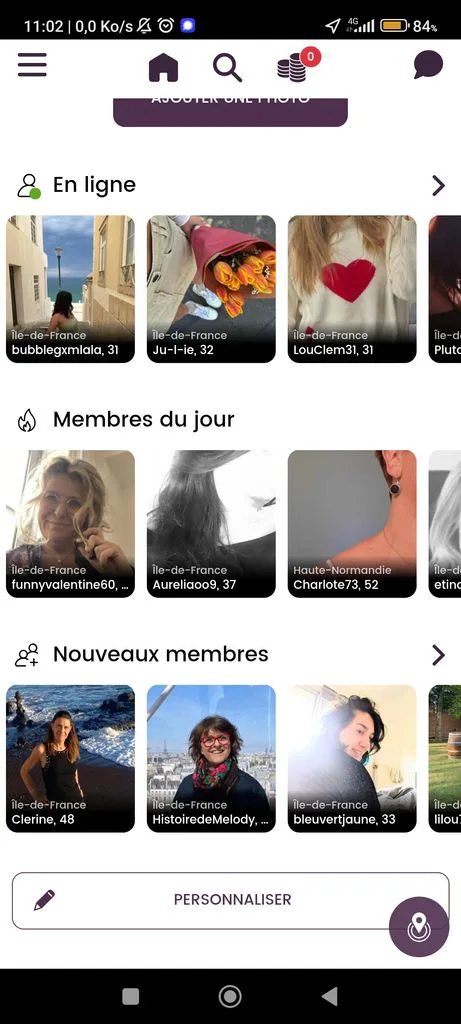Open funnyvalentine60's profile card
The width and height of the screenshot is (461, 1024).
coord(71,524)
